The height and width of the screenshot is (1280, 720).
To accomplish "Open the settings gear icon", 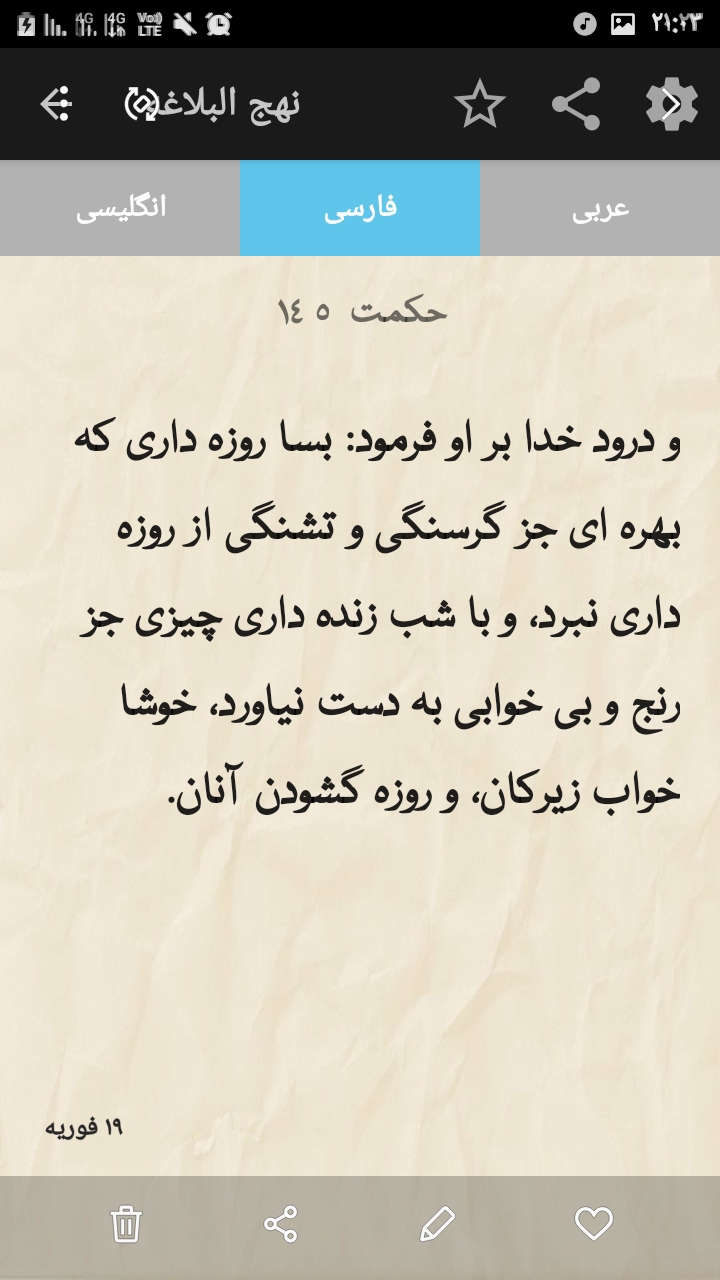I will pyautogui.click(x=671, y=104).
